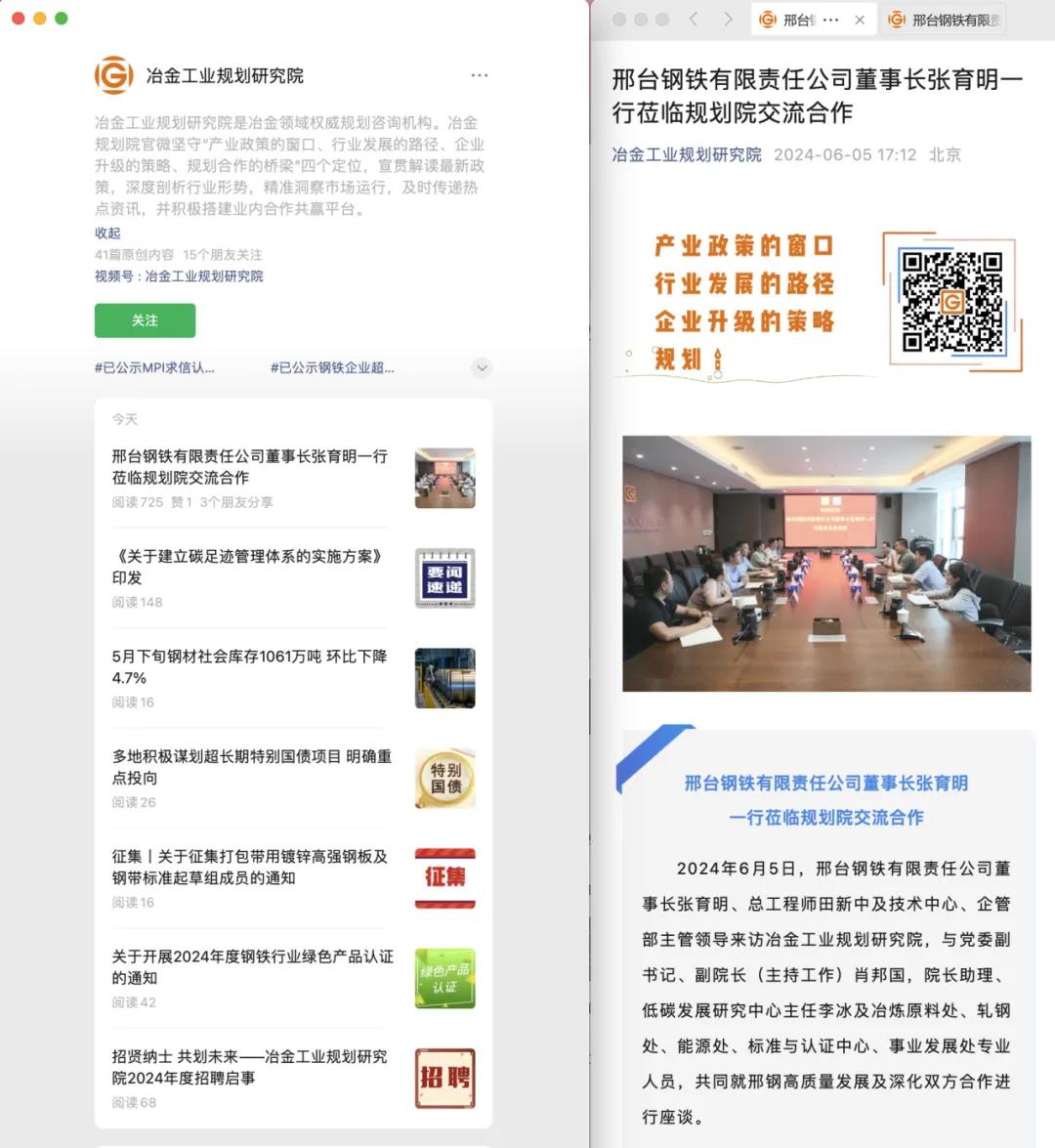Open 2024年度钢铁行业绿色产品认证 notice
The image size is (1055, 1148).
[252, 967]
